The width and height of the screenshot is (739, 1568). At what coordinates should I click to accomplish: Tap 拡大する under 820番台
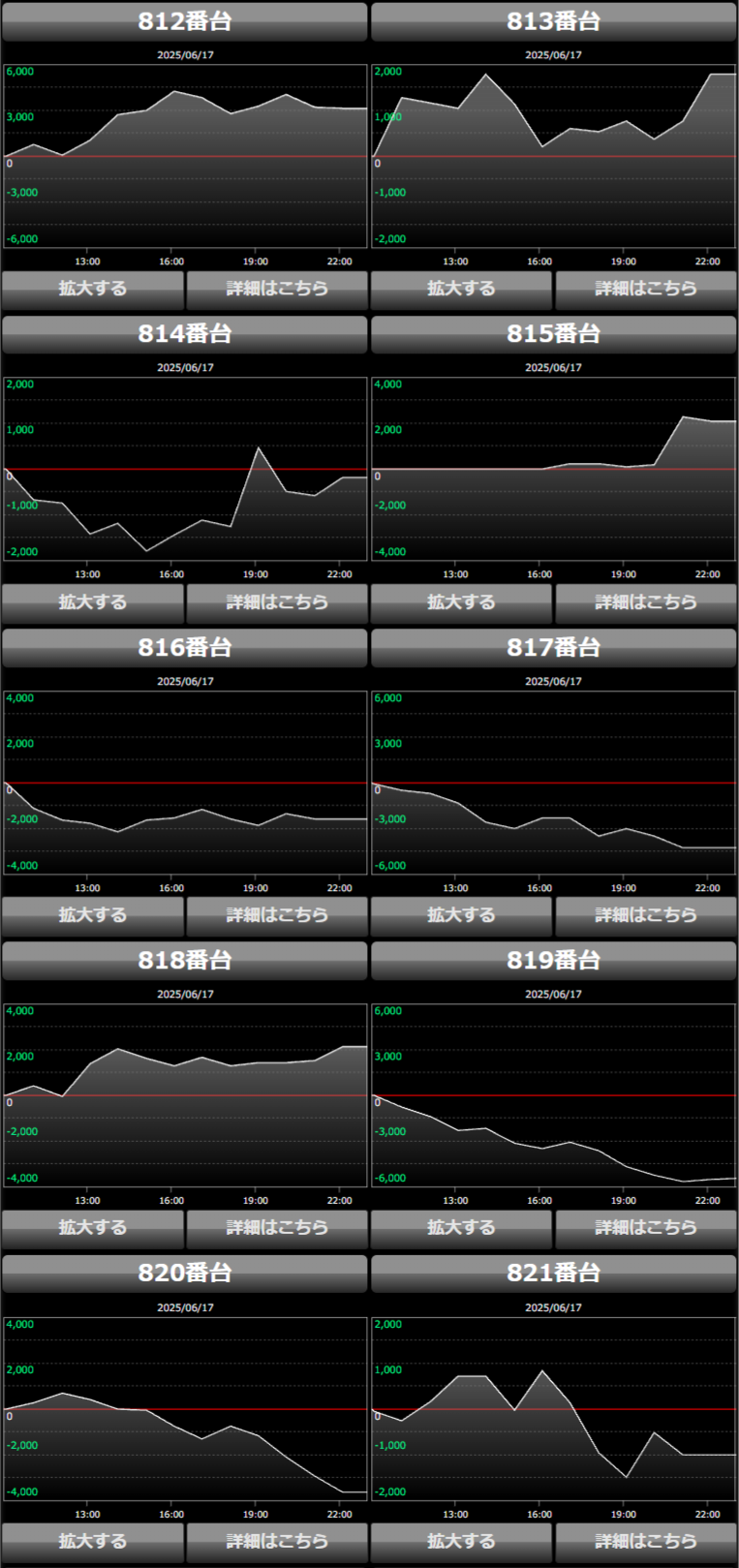click(93, 1541)
